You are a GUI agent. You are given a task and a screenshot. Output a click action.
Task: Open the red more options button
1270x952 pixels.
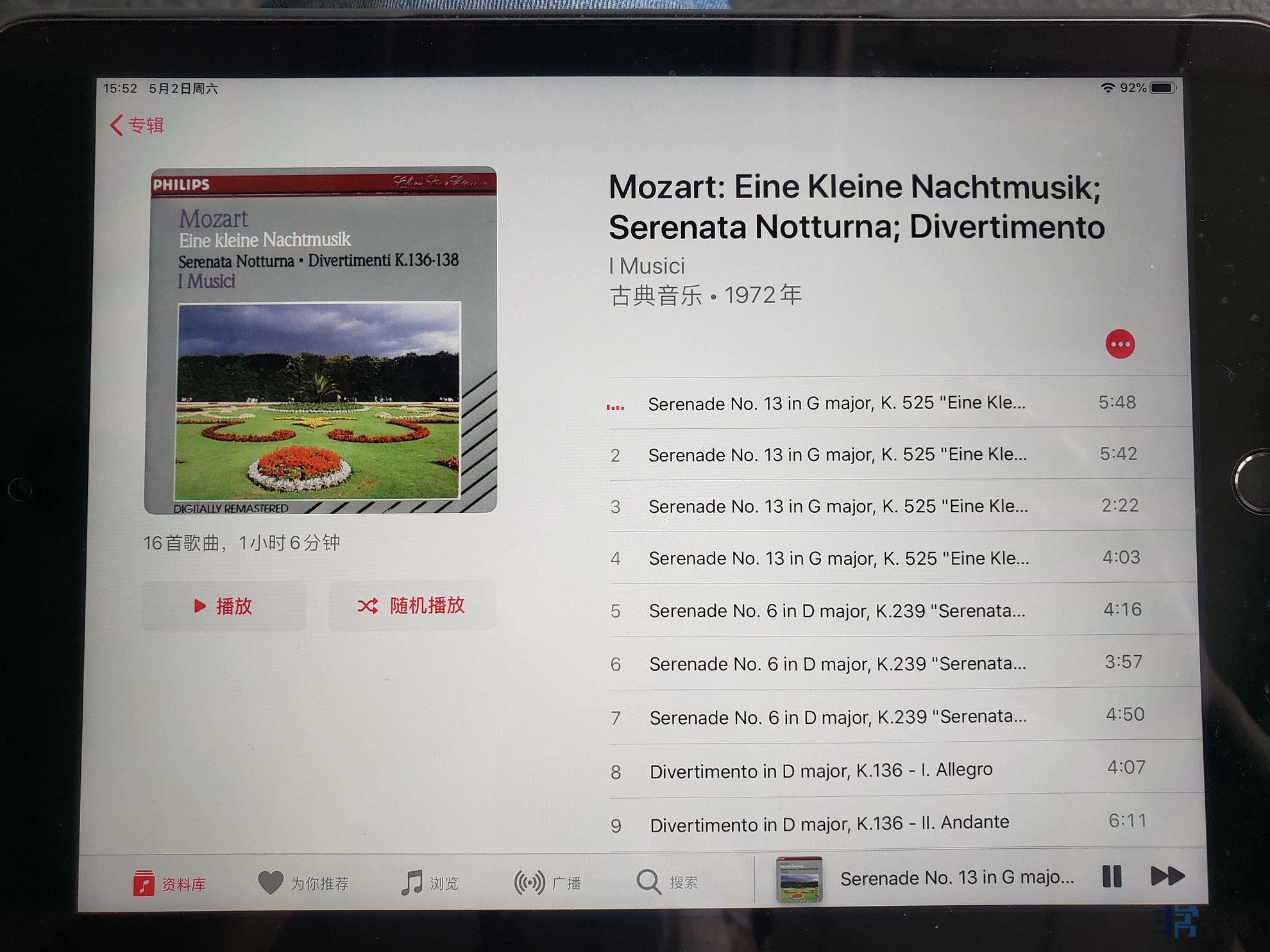click(1120, 344)
